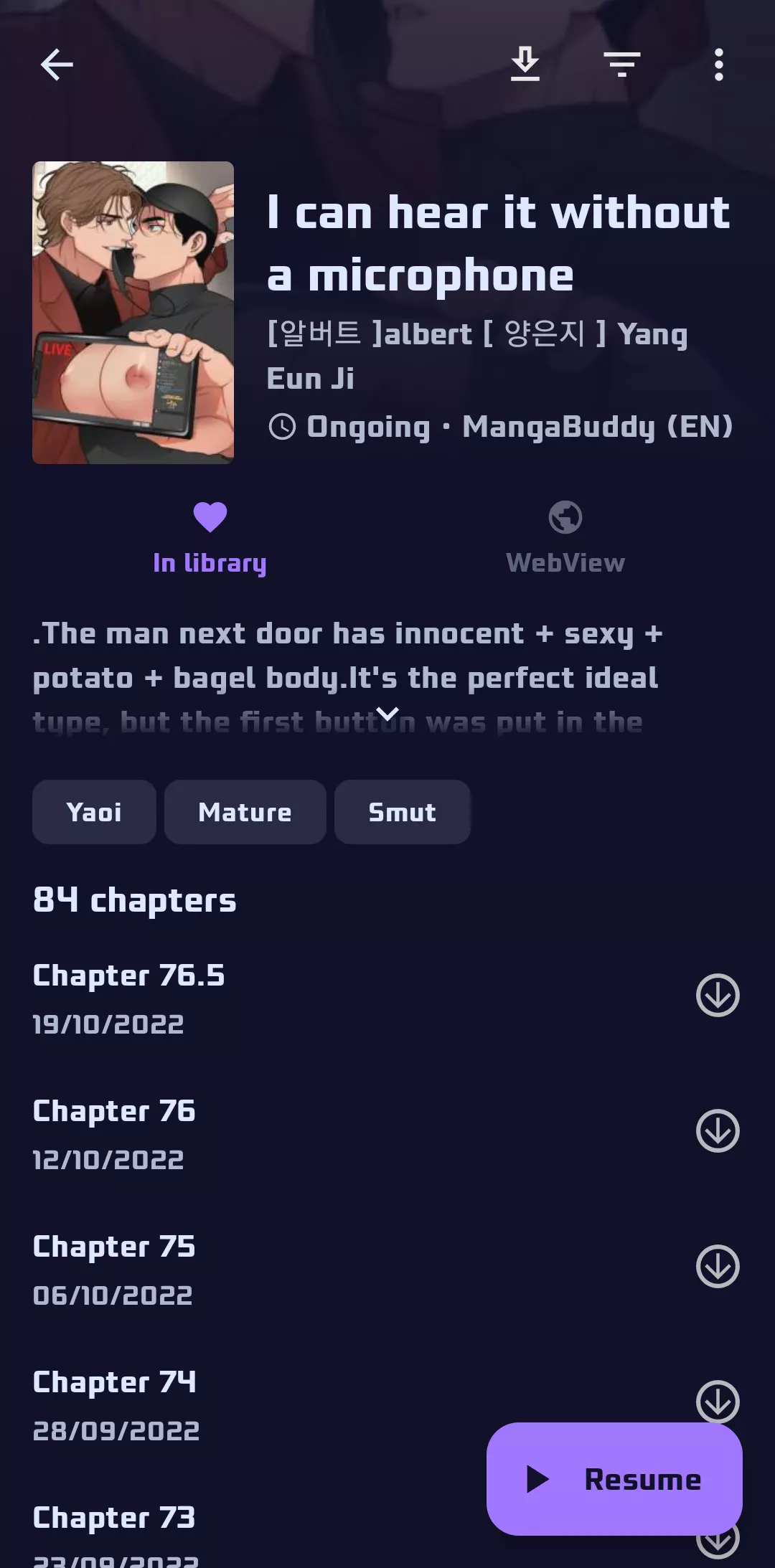This screenshot has height=1568, width=775.
Task: Download Chapter 75
Action: click(x=718, y=1267)
